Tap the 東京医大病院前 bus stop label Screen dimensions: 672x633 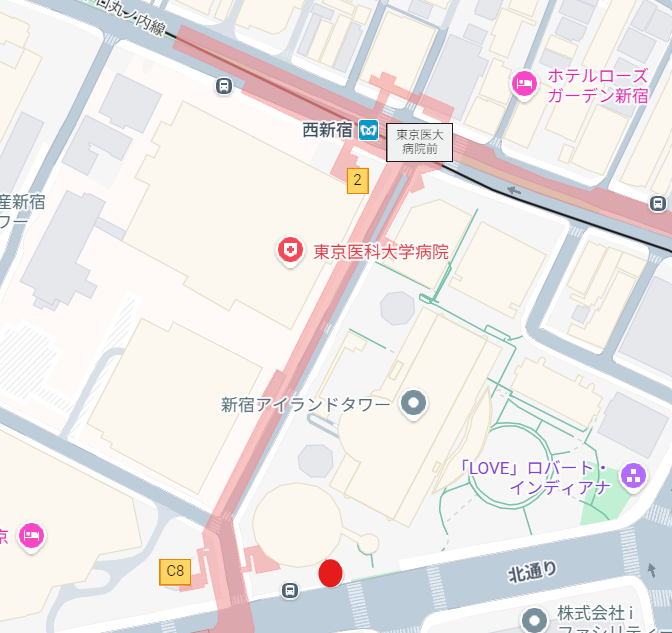[420, 142]
